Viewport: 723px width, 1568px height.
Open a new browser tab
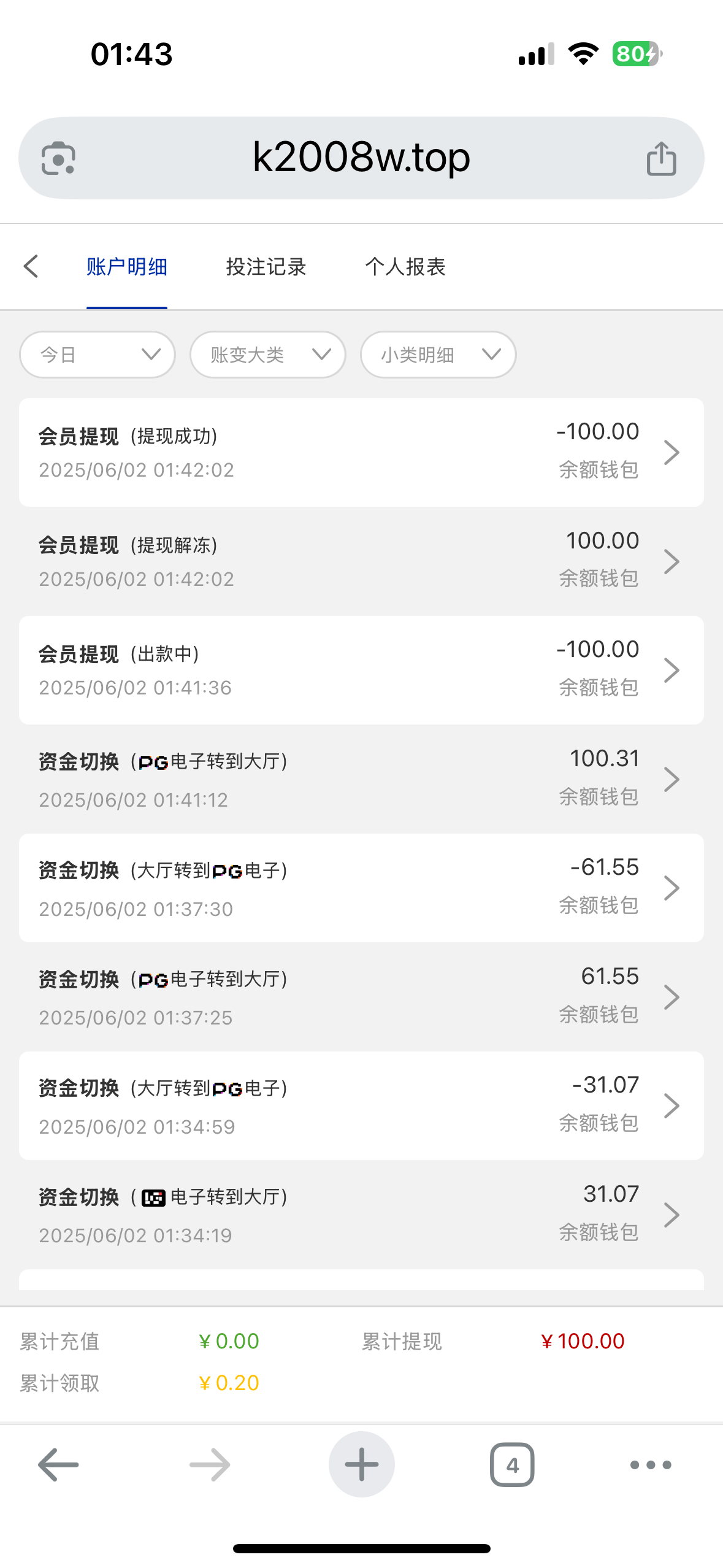361,1464
